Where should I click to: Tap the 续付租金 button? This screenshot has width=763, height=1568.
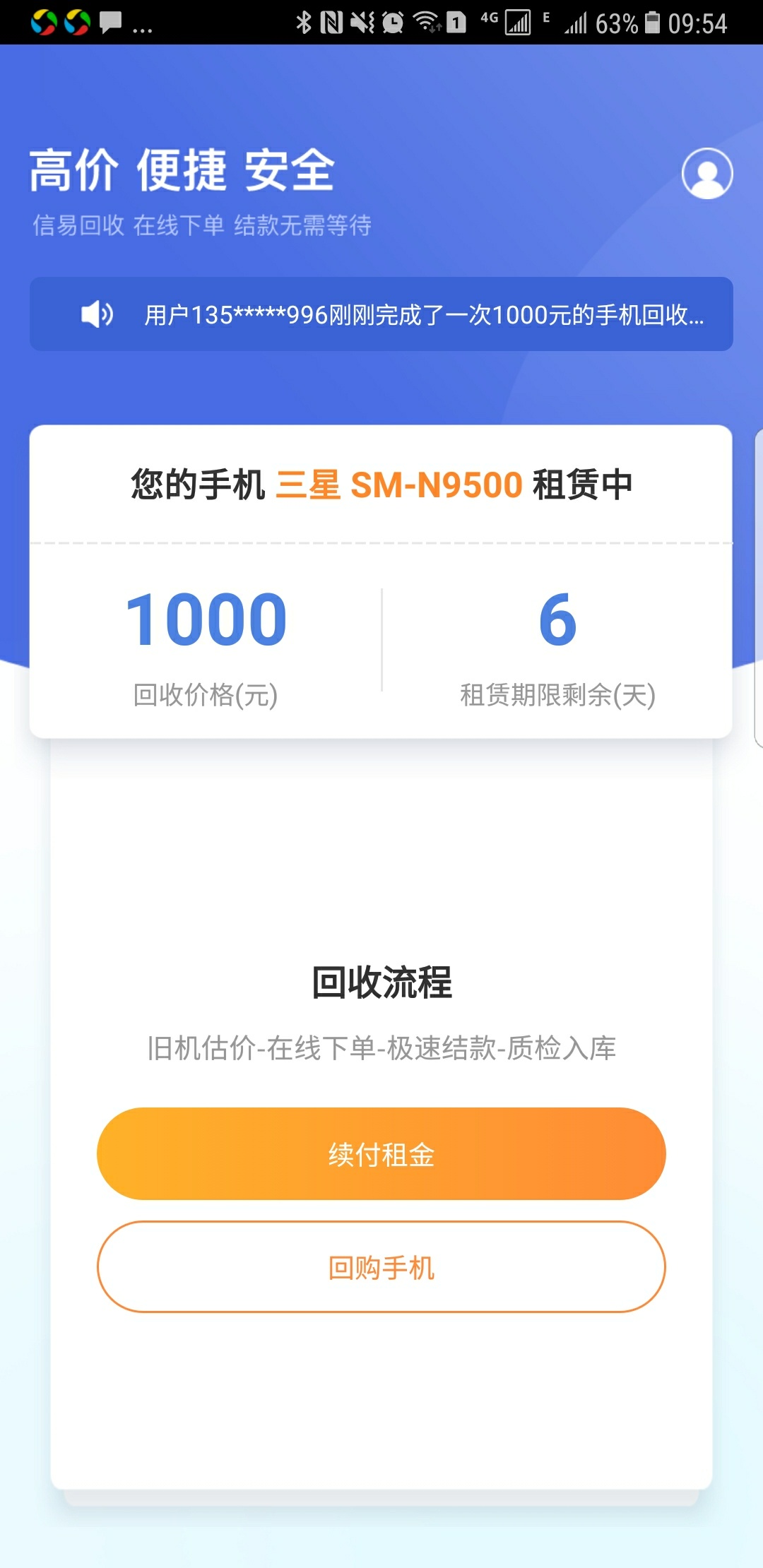(381, 1153)
